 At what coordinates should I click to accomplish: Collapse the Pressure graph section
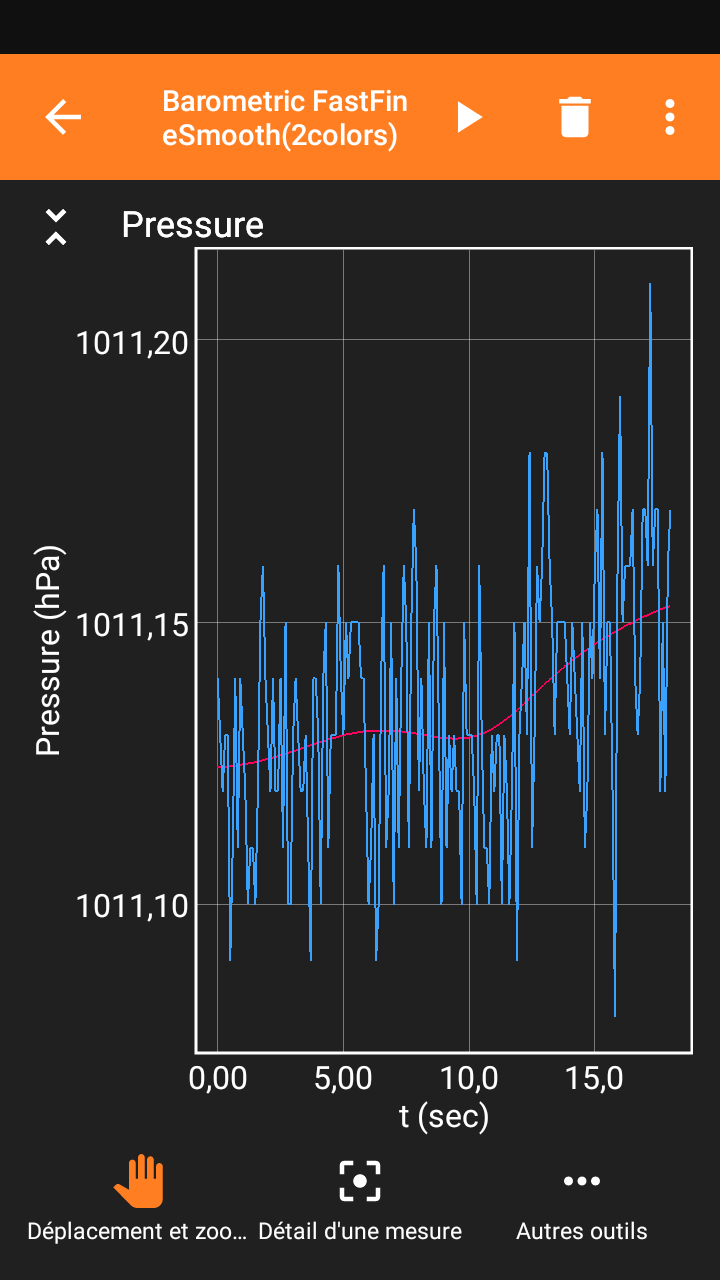pyautogui.click(x=56, y=227)
